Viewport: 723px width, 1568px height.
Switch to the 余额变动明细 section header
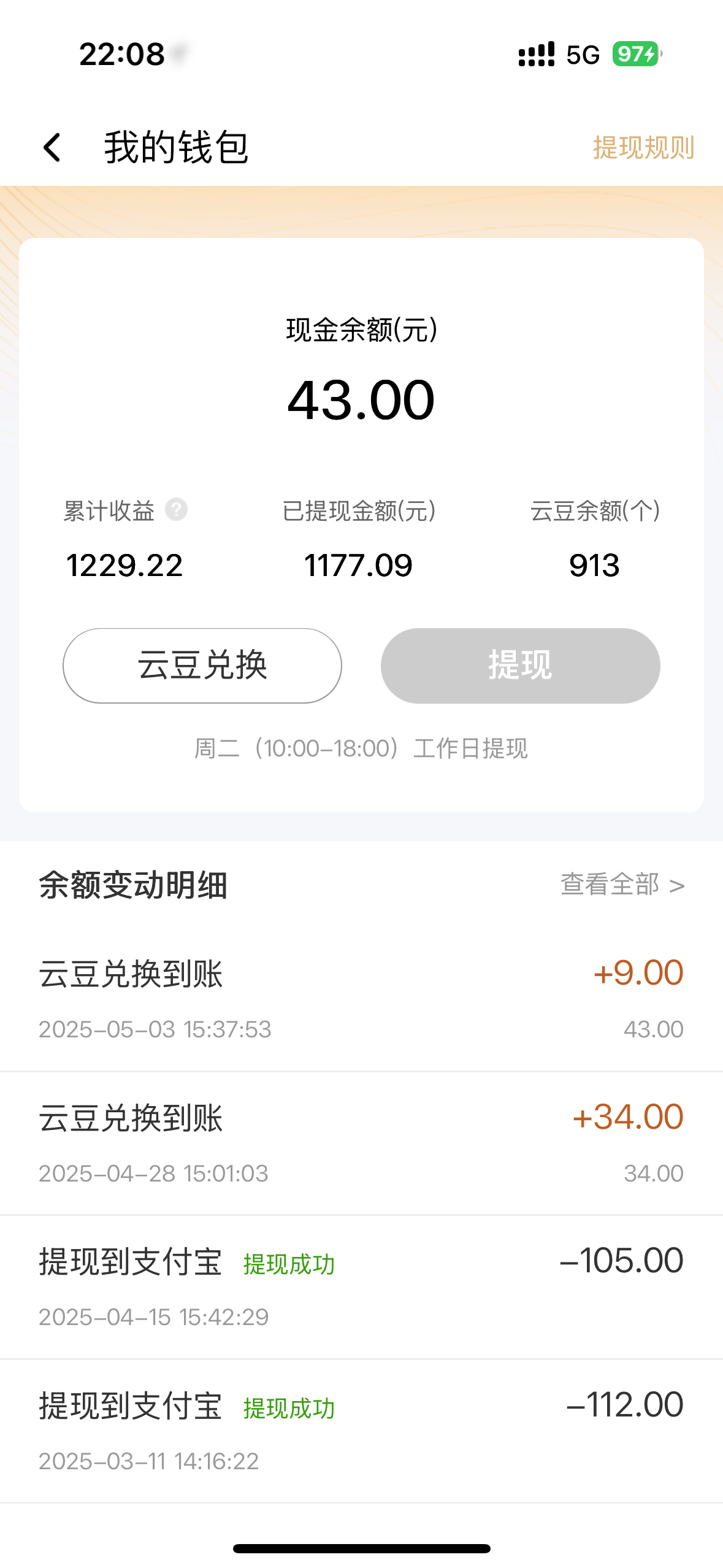click(x=132, y=885)
